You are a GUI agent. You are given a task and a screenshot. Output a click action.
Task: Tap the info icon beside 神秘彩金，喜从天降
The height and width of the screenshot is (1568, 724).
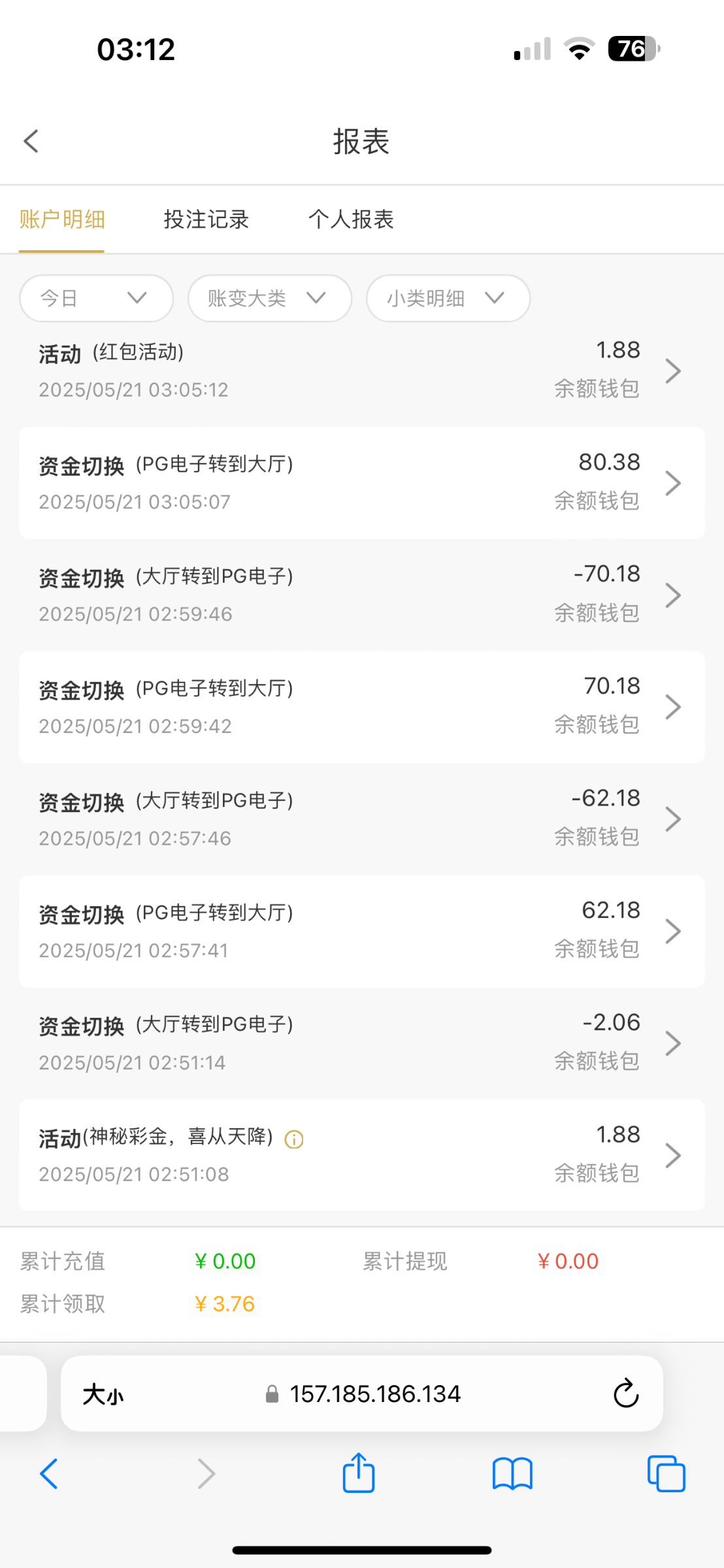pos(294,1139)
